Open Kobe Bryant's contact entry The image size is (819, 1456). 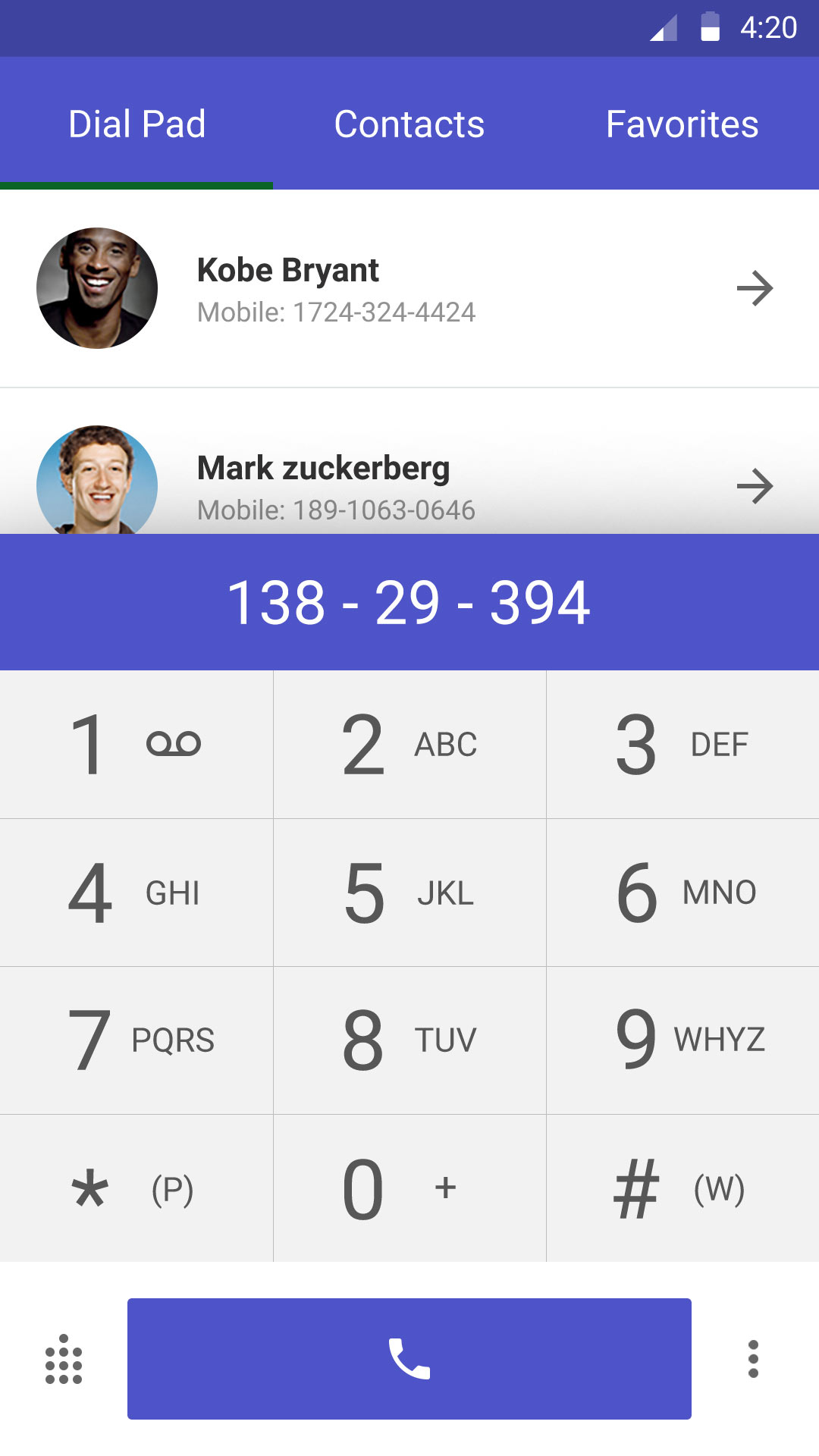(409, 289)
